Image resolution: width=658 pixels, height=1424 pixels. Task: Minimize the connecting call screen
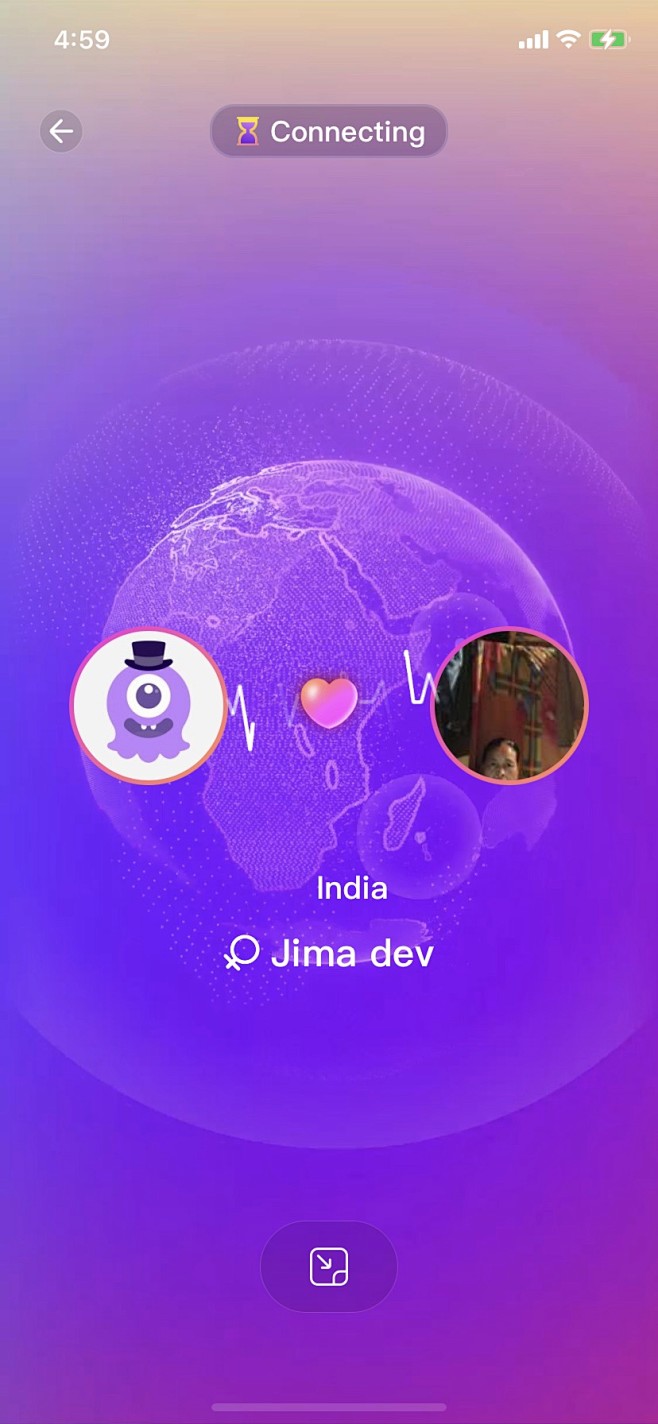(328, 1267)
